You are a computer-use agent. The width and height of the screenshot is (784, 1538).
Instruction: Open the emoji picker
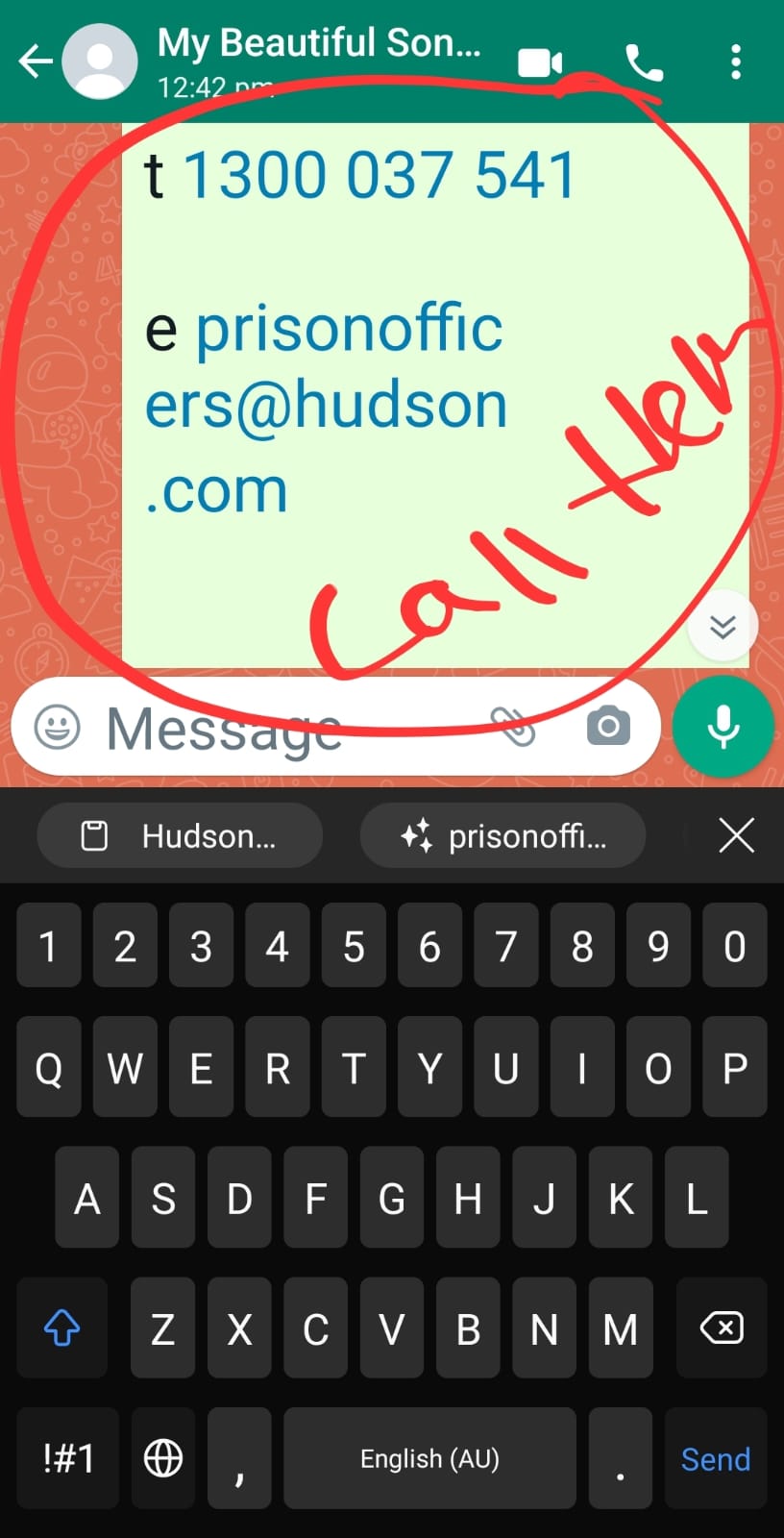coord(58,727)
